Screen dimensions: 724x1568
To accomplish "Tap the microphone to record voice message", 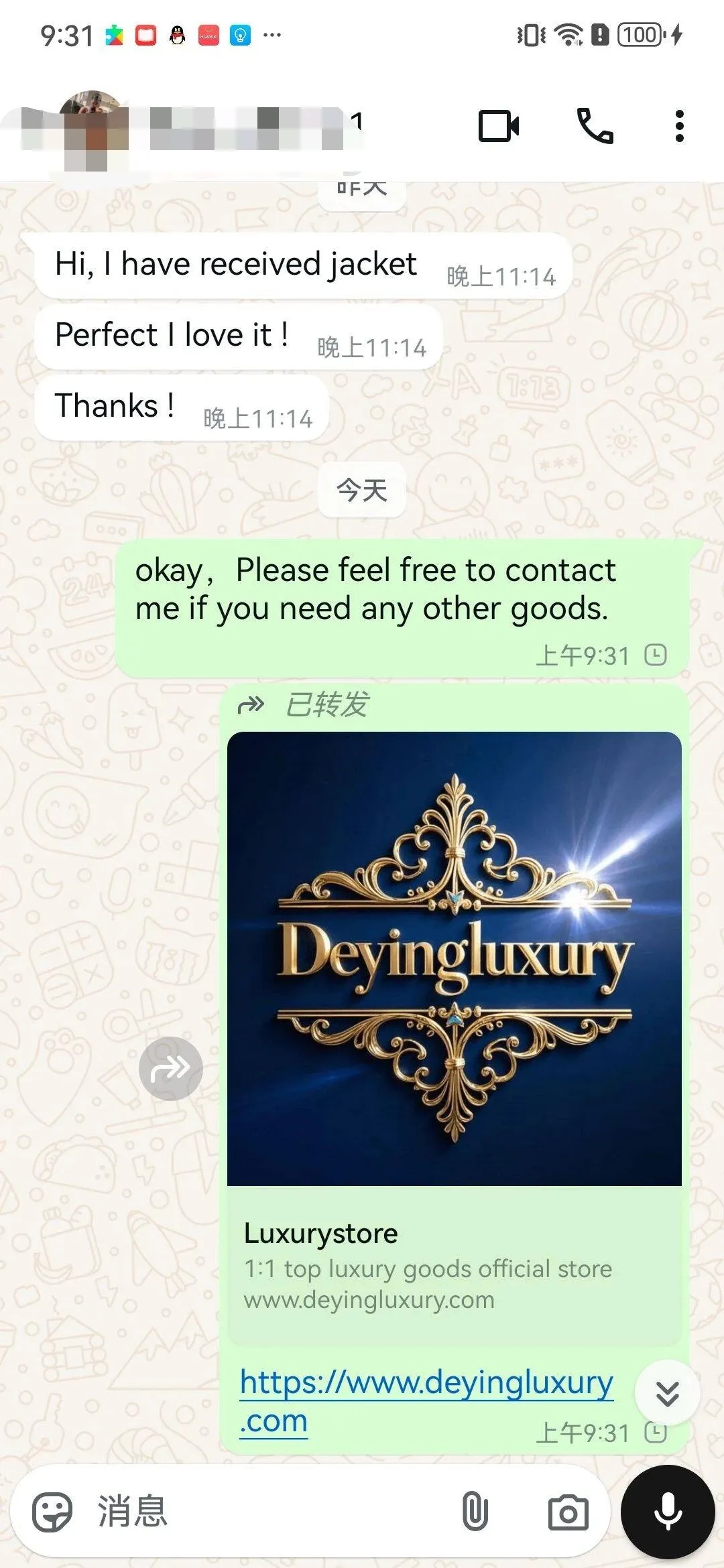I will (668, 1512).
